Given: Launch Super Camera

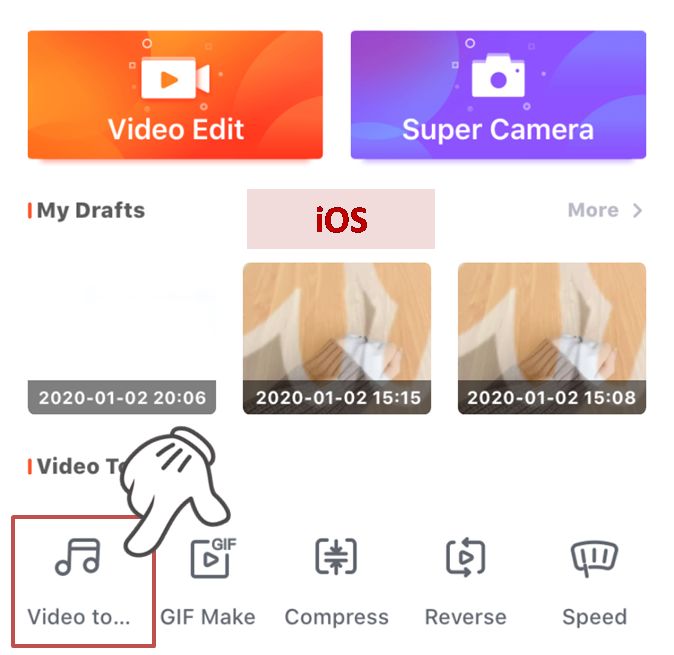Looking at the screenshot, I should pyautogui.click(x=498, y=95).
